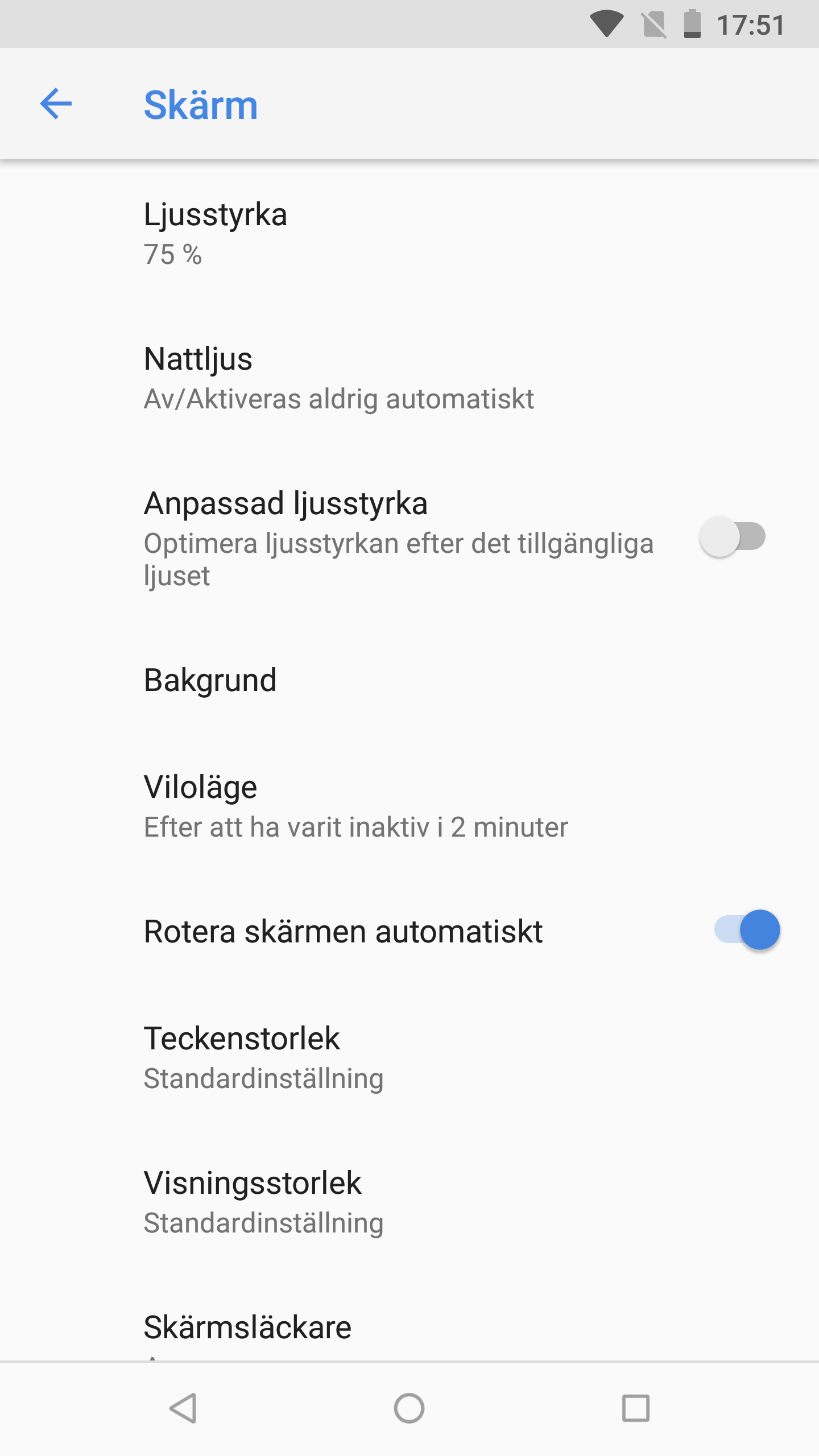
Task: Open Viloläge sleep timeout setting
Action: click(x=409, y=806)
